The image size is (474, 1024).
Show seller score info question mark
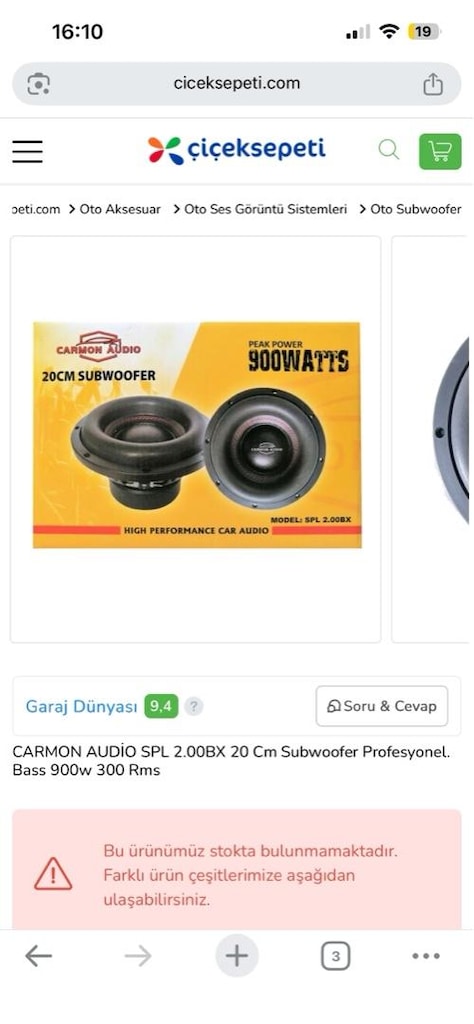(x=193, y=707)
